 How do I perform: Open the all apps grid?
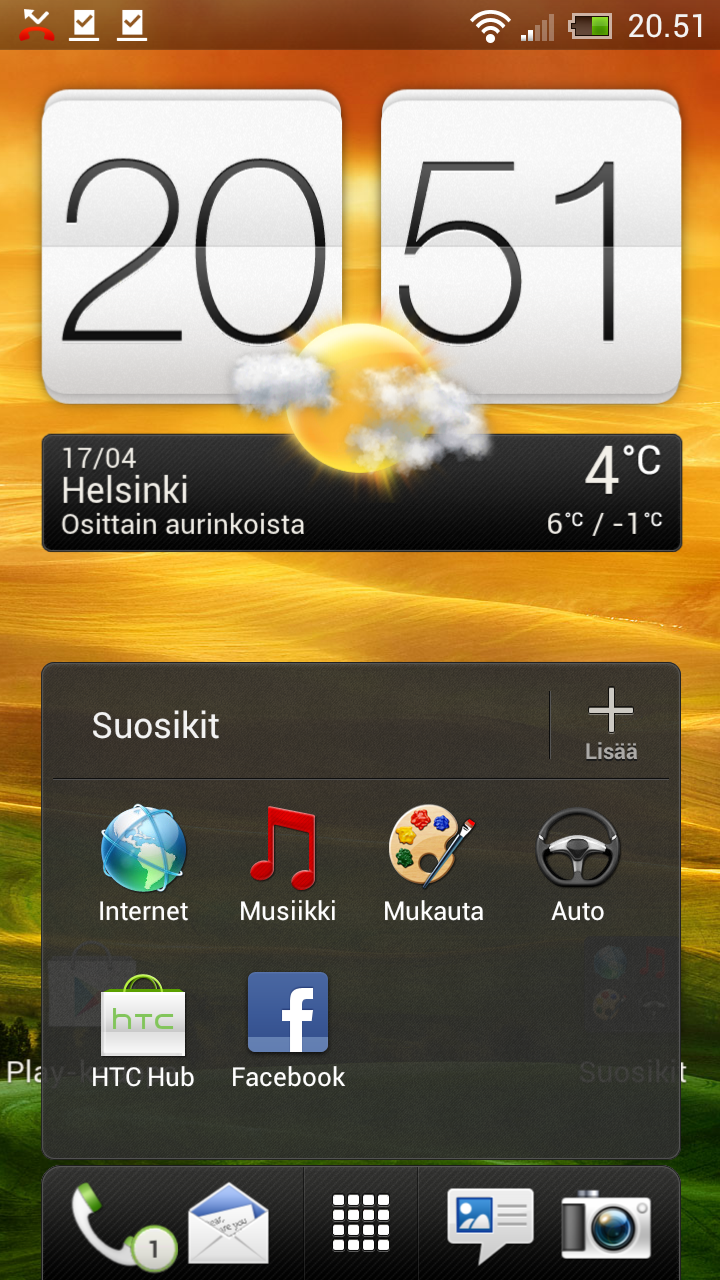[x=360, y=1222]
